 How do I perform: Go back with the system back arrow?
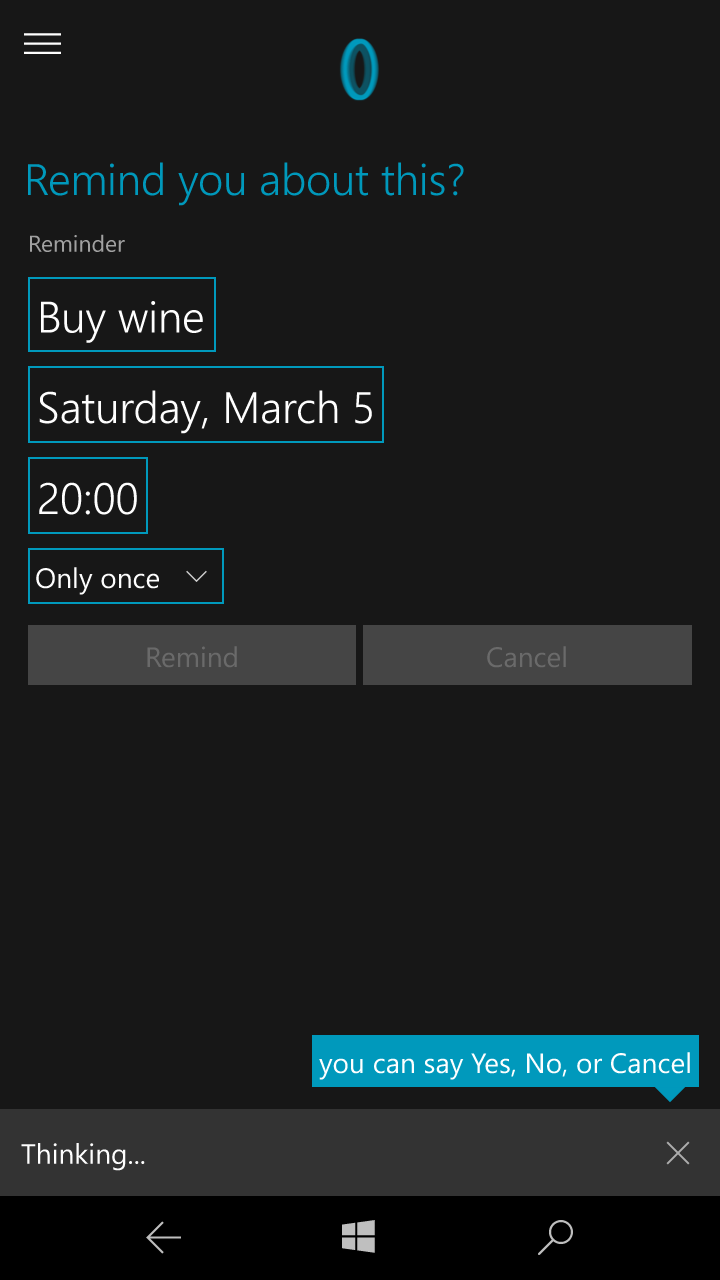tap(164, 1238)
